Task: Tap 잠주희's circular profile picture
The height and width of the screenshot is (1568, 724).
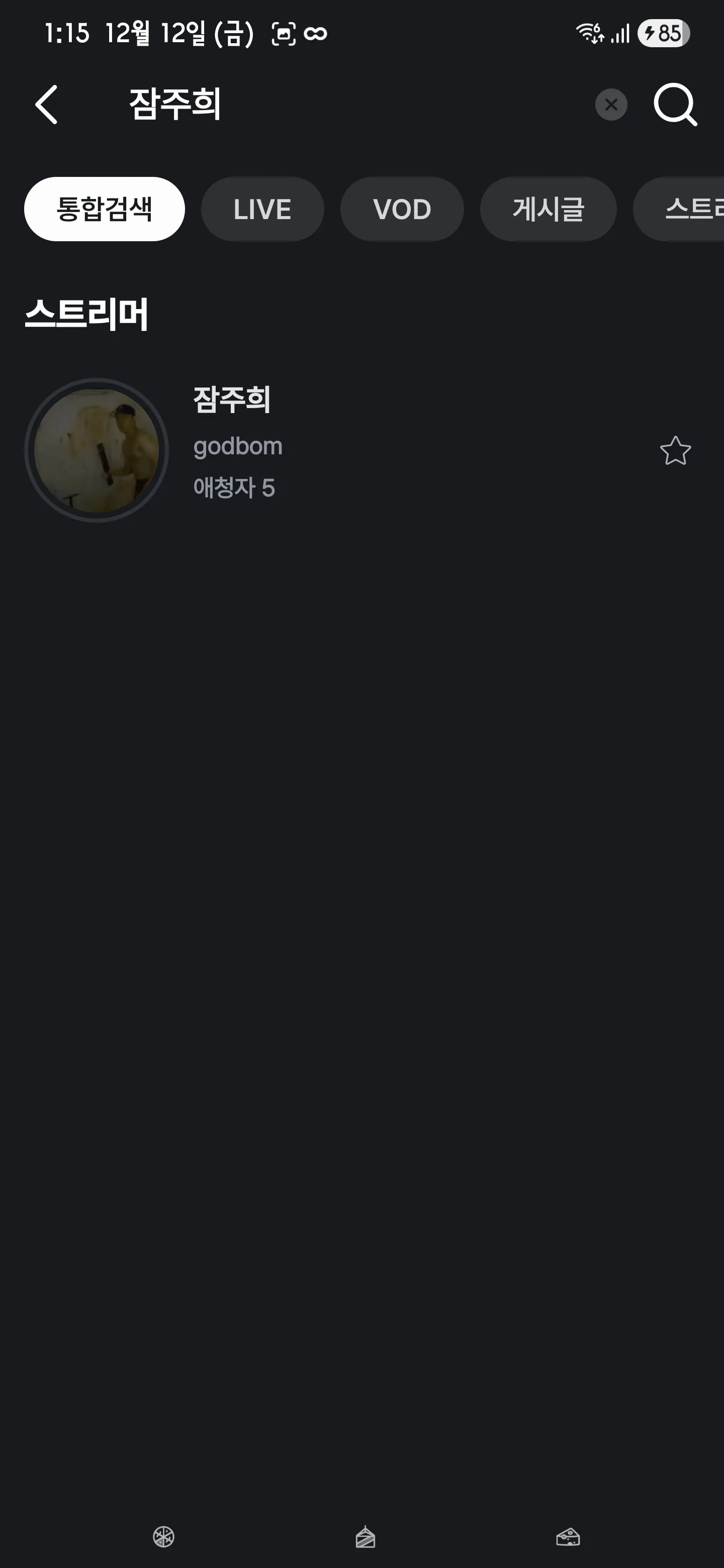Action: pos(98,450)
